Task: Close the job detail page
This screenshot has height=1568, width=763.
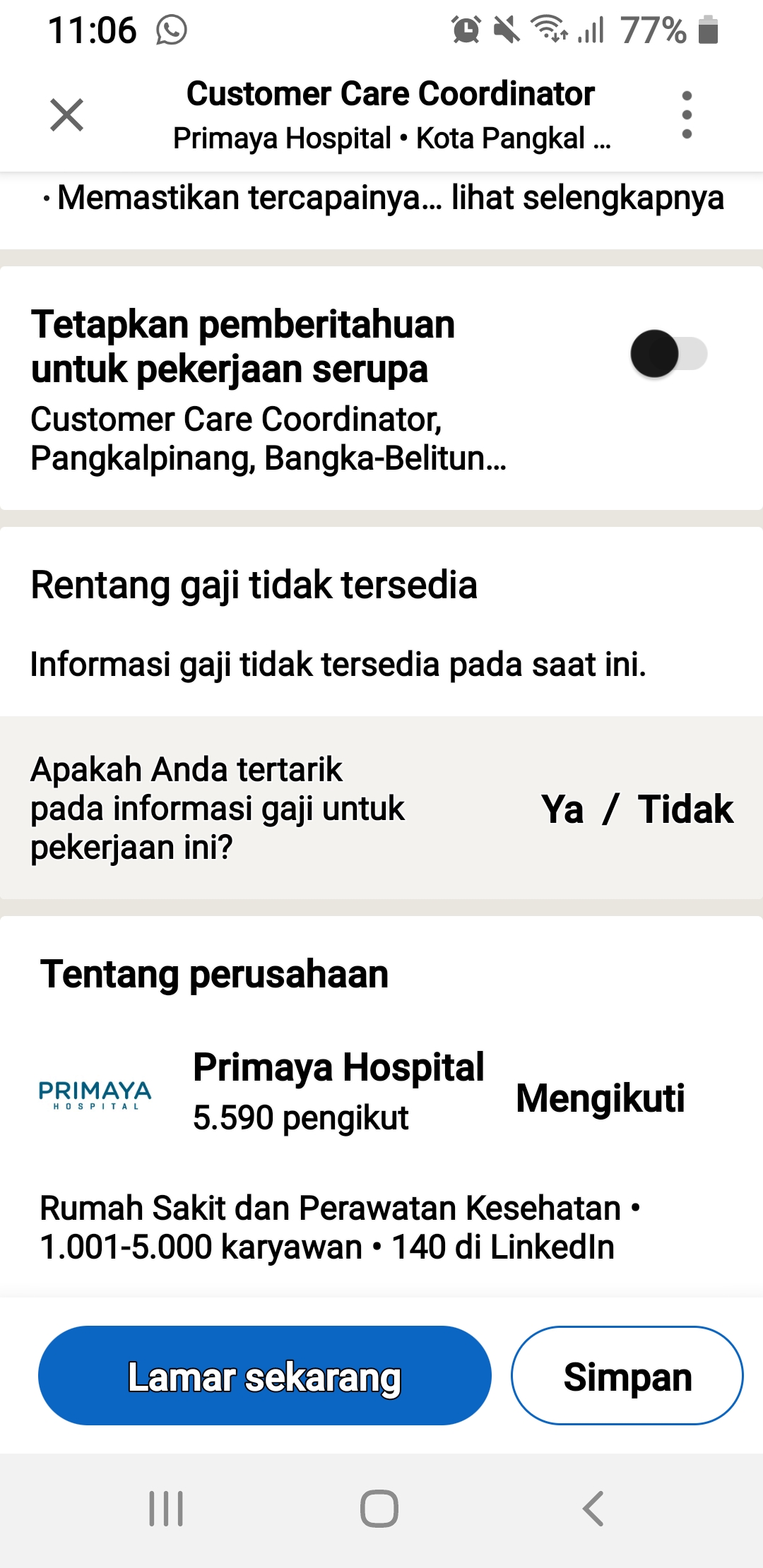Action: [x=67, y=115]
